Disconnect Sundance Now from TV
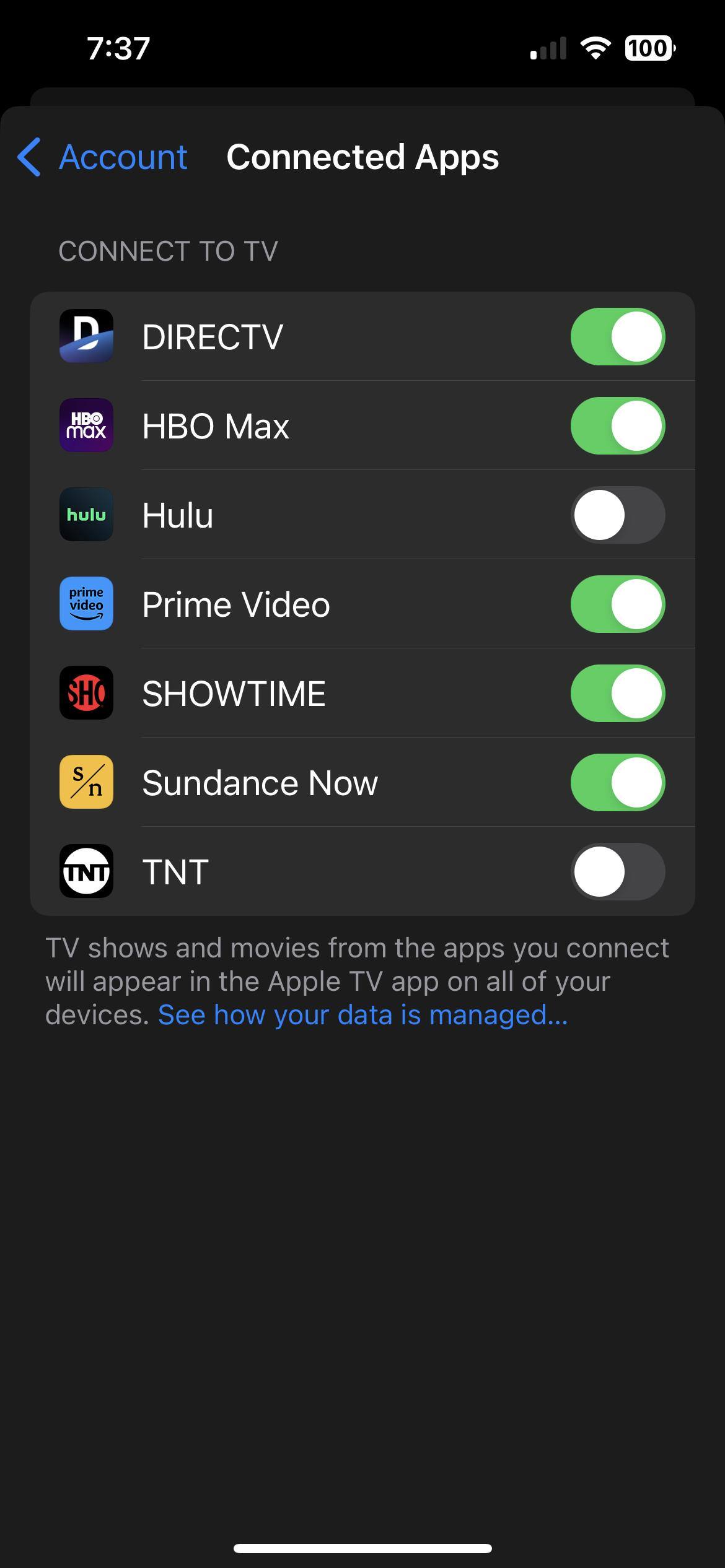The image size is (725, 1568). click(617, 783)
